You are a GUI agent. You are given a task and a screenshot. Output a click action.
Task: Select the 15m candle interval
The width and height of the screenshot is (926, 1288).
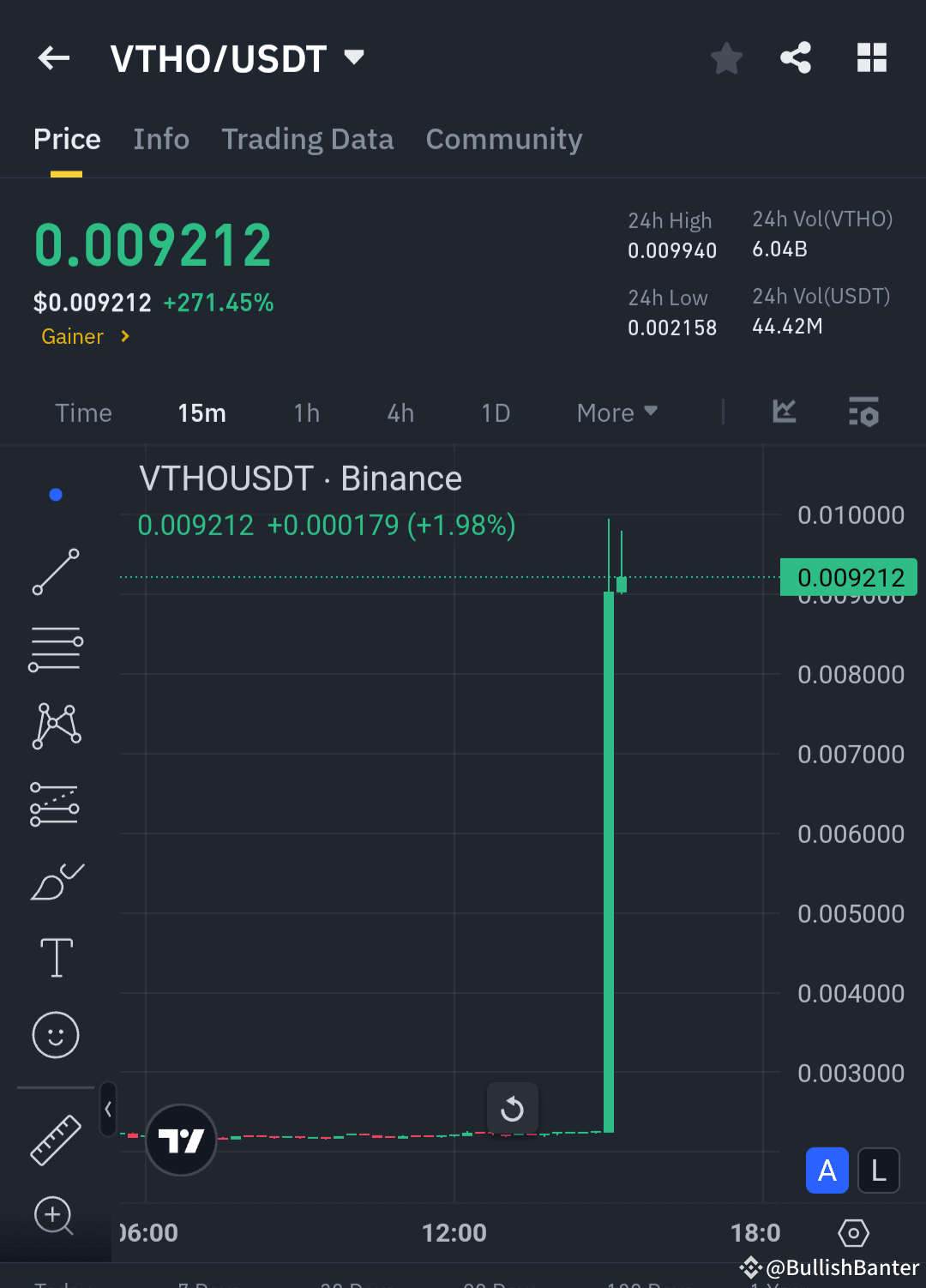point(201,412)
